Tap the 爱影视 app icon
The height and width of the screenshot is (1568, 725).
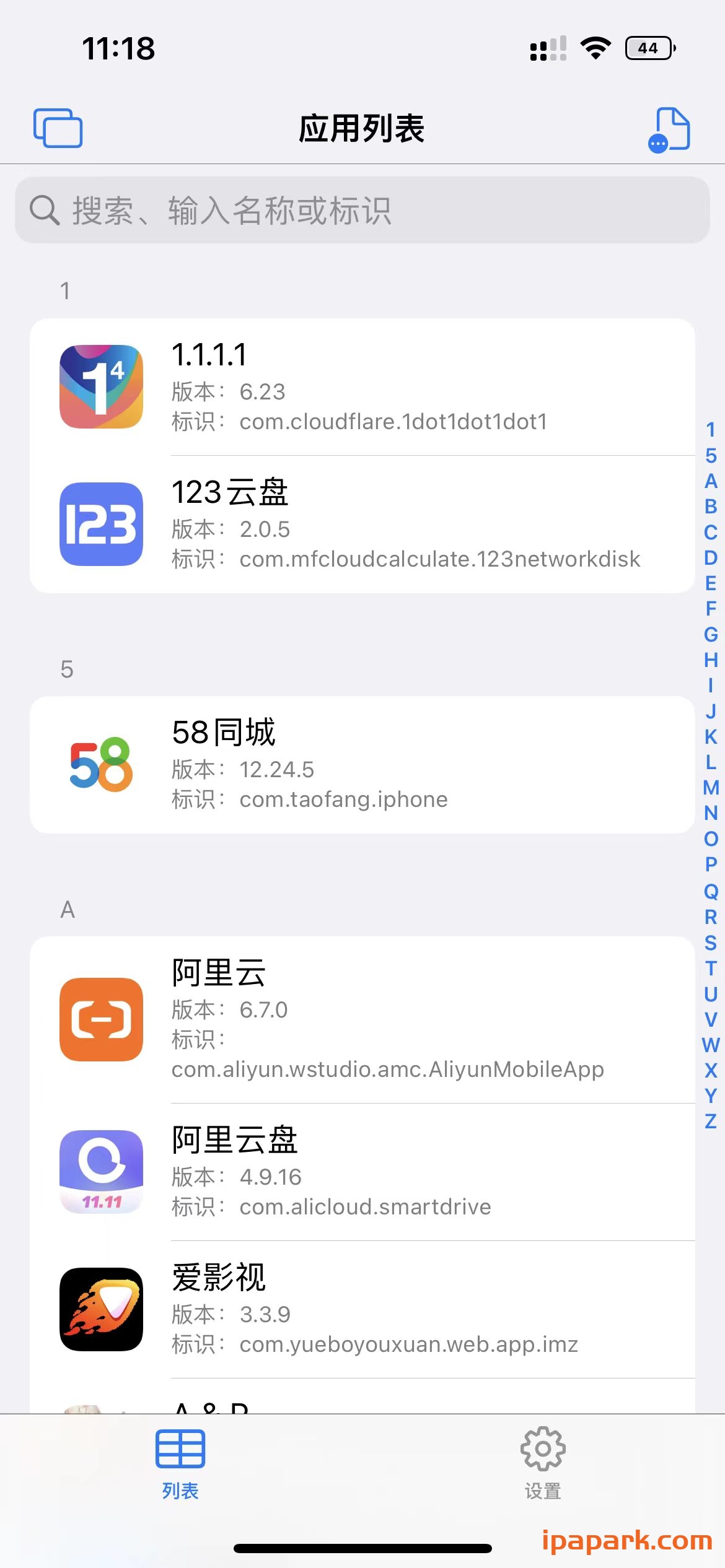point(101,1310)
